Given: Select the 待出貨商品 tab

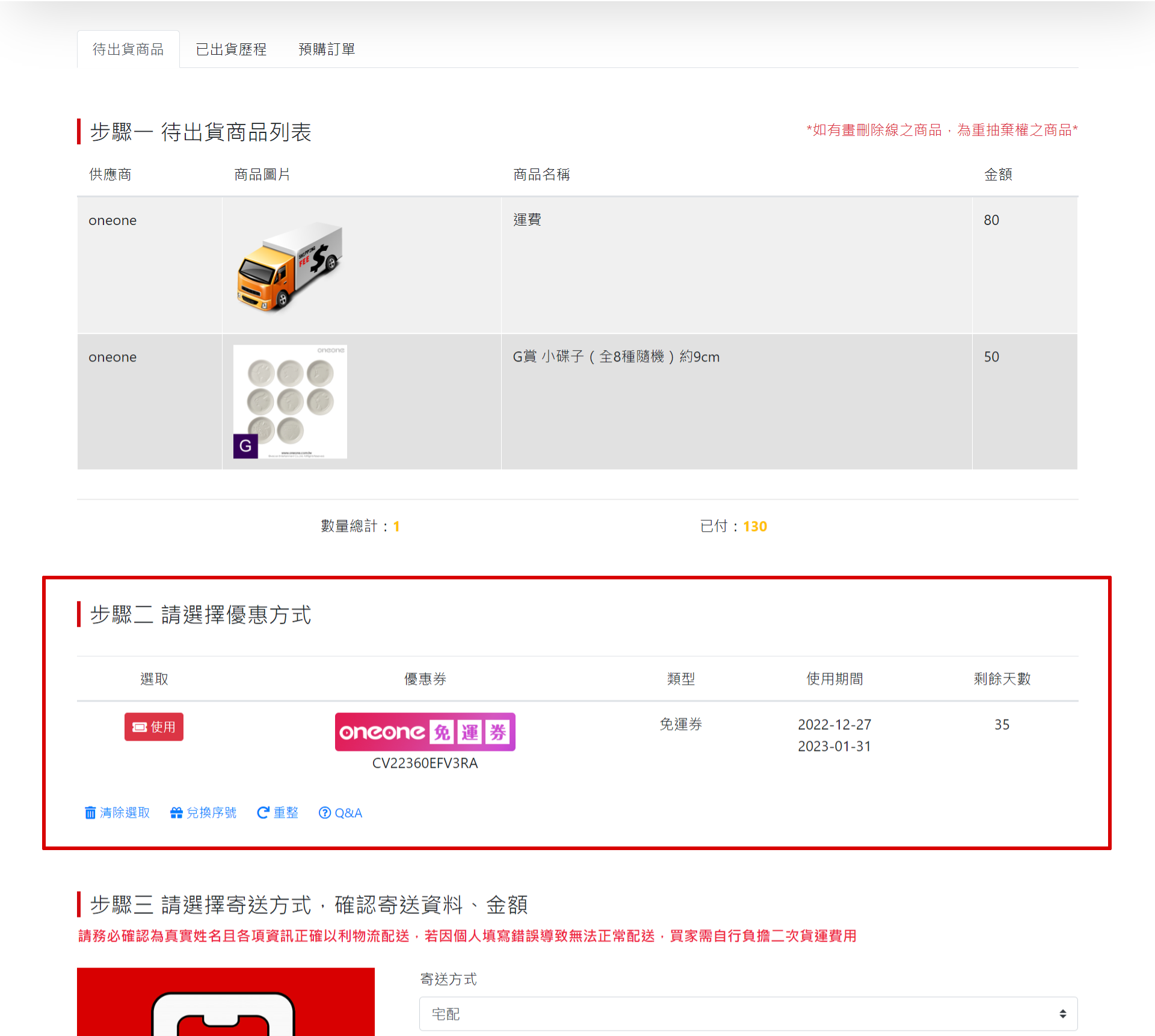Looking at the screenshot, I should coord(128,49).
